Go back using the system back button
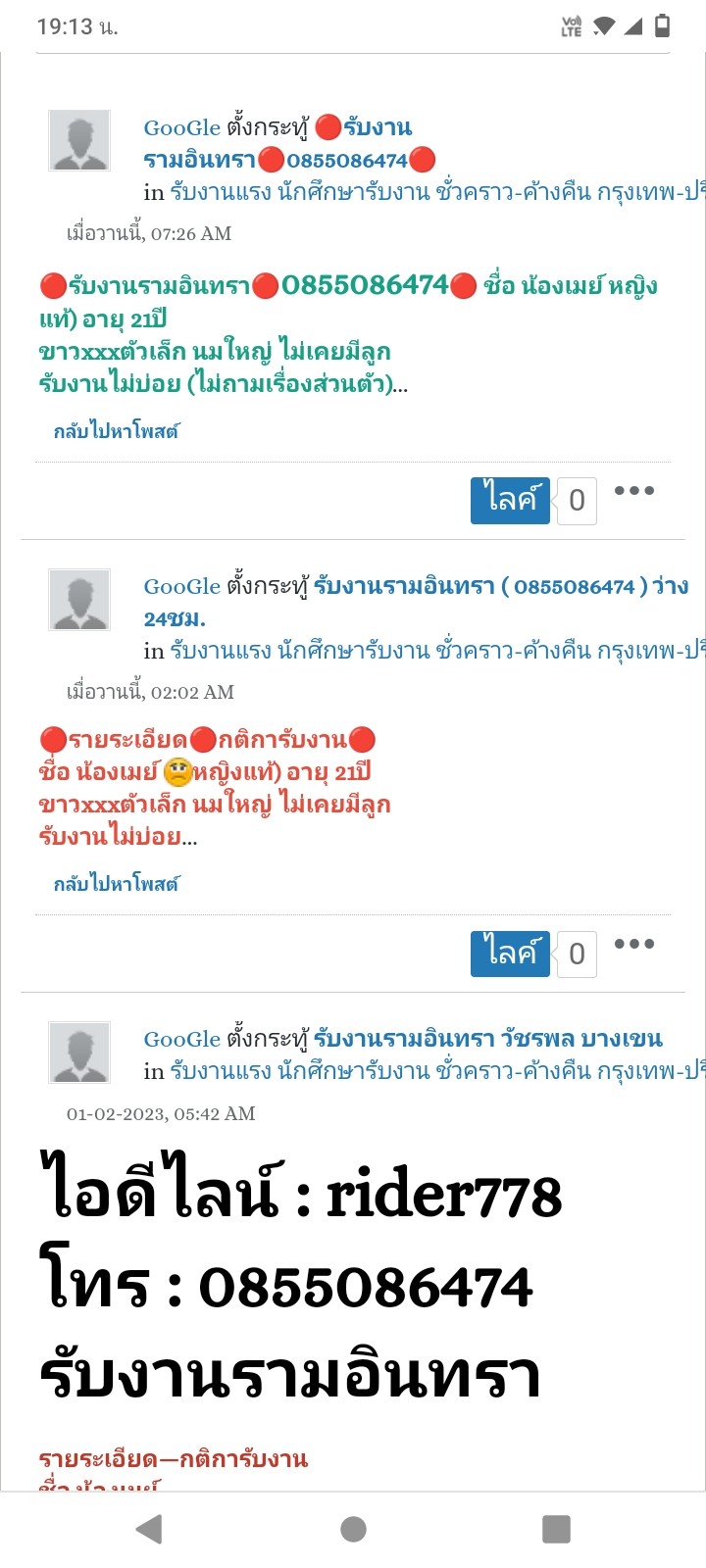The height and width of the screenshot is (1568, 706). [149, 1529]
